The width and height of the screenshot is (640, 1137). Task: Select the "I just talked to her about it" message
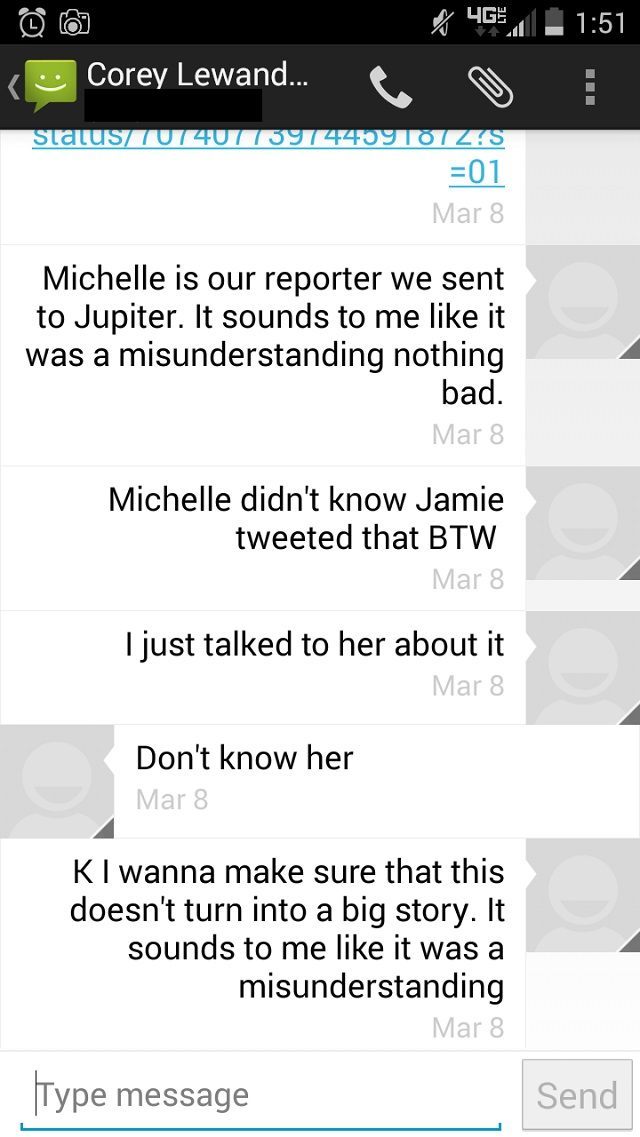coord(262,667)
